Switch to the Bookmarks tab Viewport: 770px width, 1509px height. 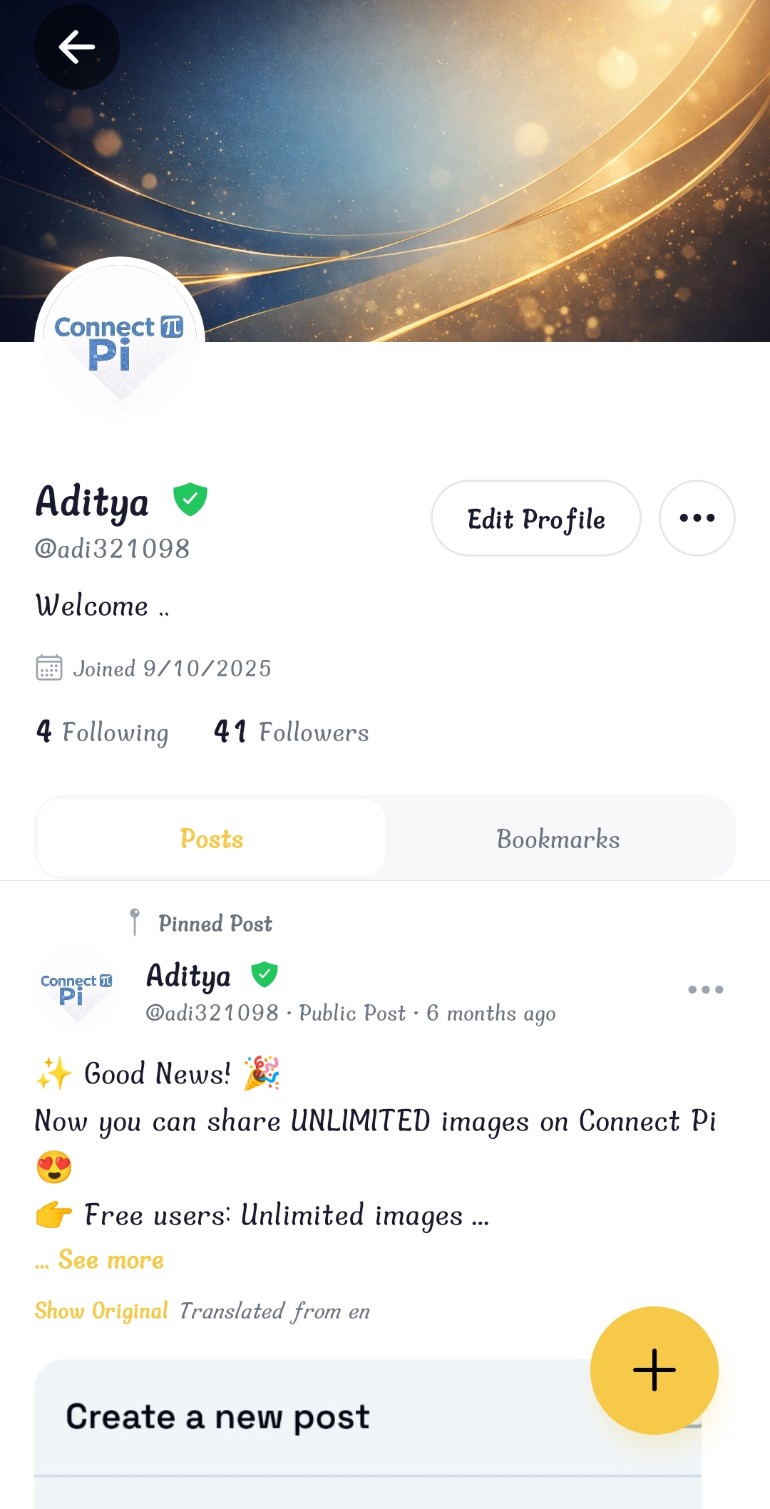point(558,838)
